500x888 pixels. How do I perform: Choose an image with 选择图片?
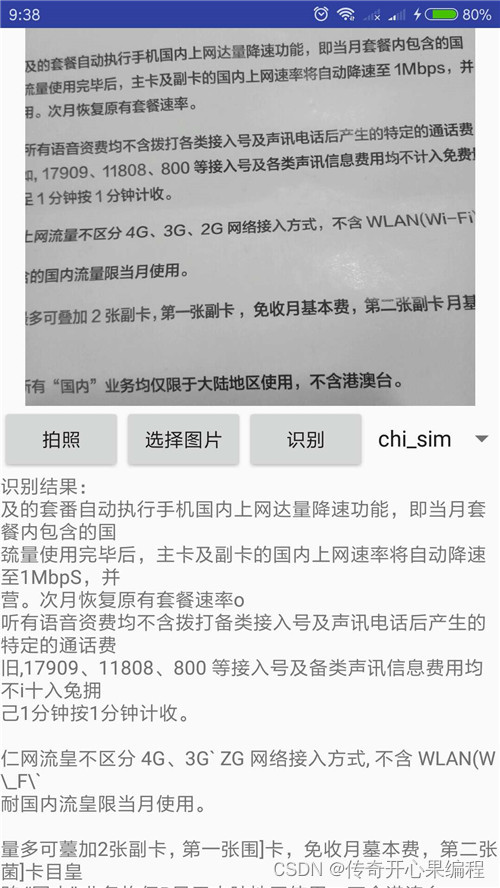183,439
